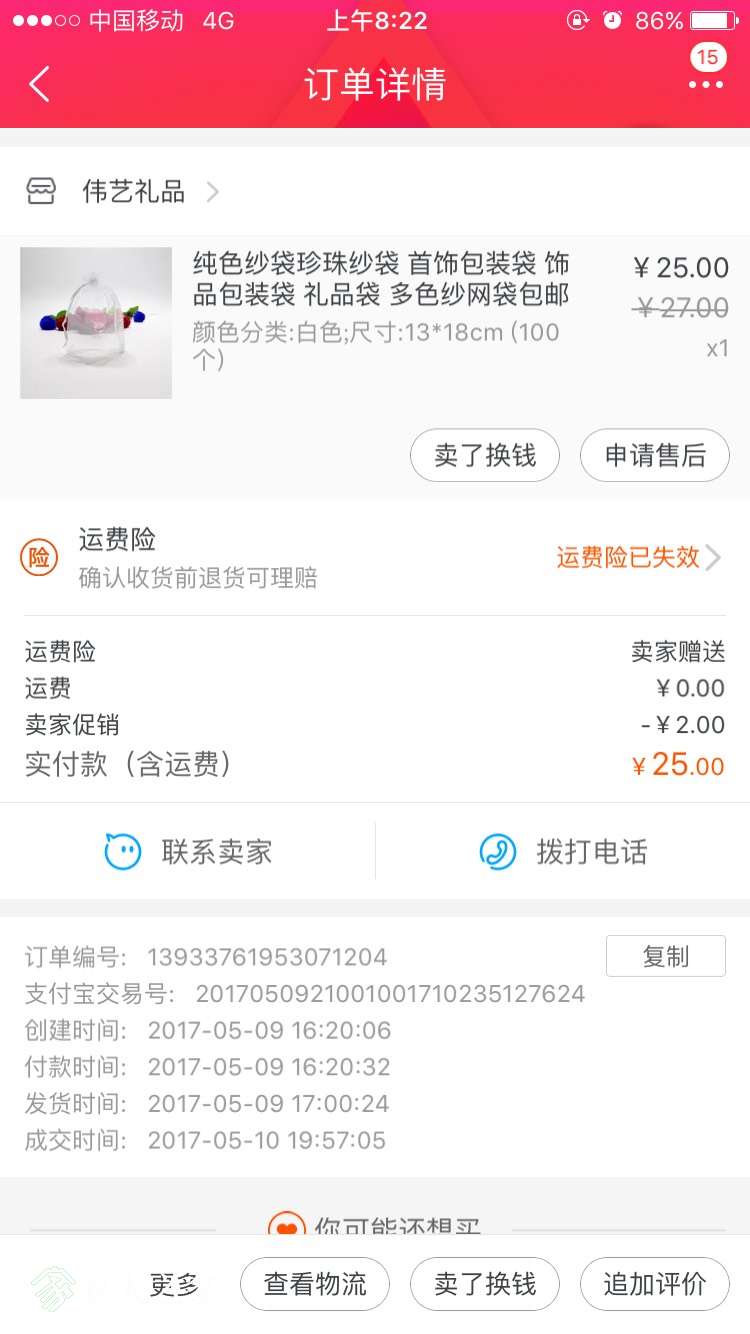Open the three-dot overflow menu
Screen dimensions: 750x1334
point(705,84)
